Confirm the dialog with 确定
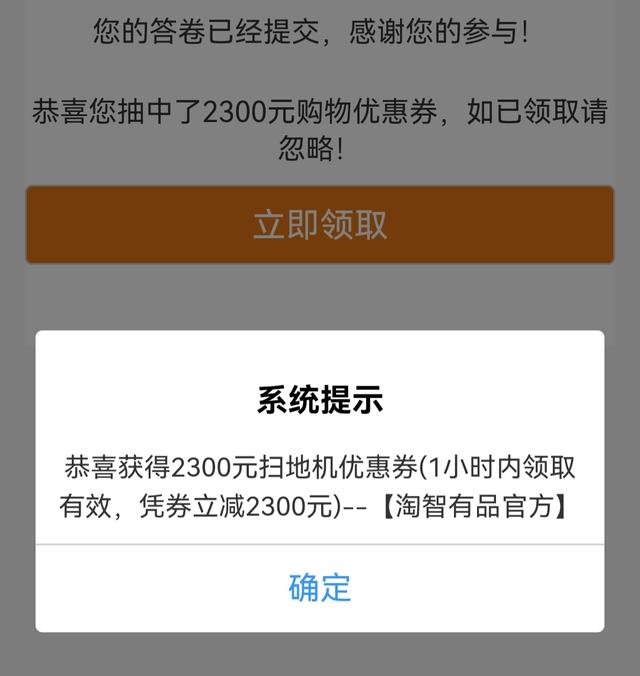 (x=320, y=588)
